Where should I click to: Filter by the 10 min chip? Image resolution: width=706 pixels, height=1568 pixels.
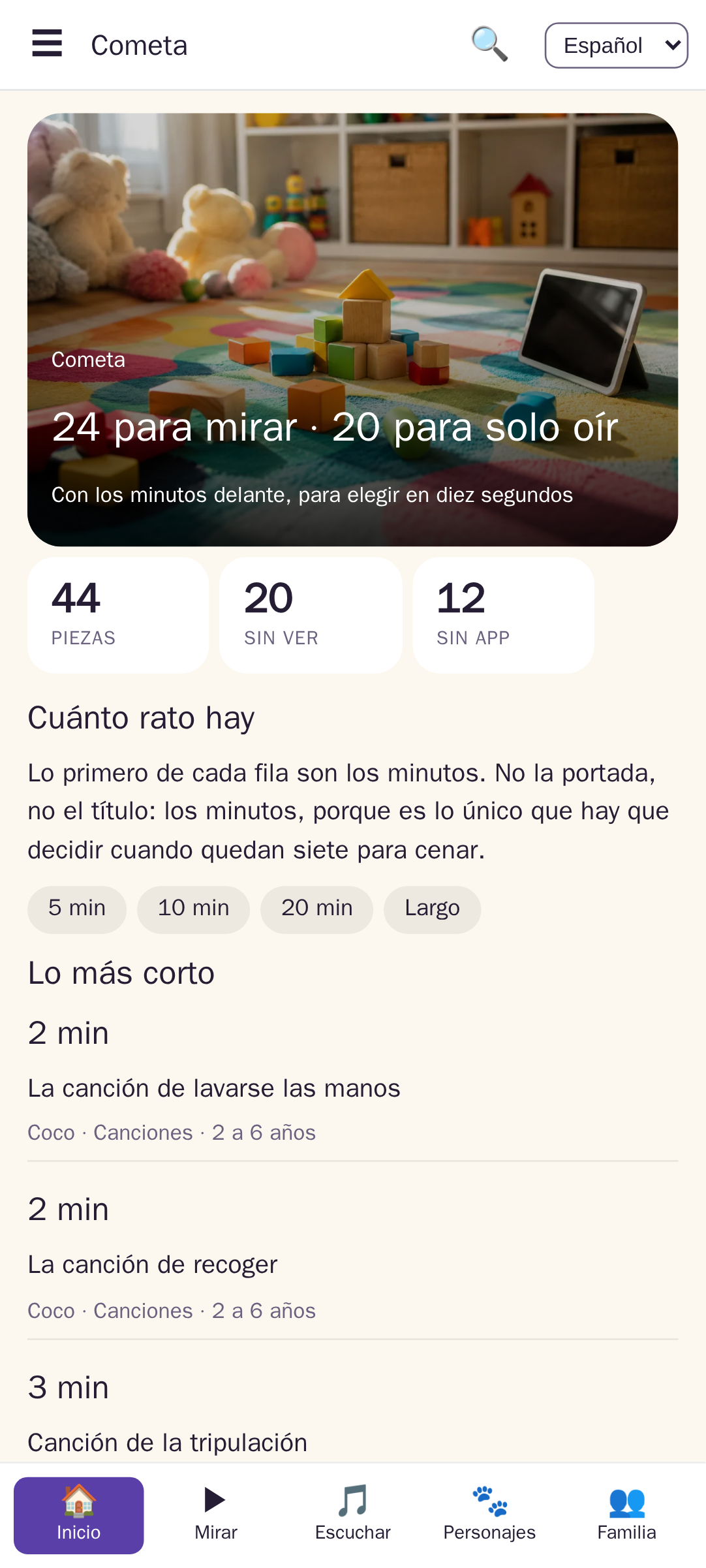[193, 909]
